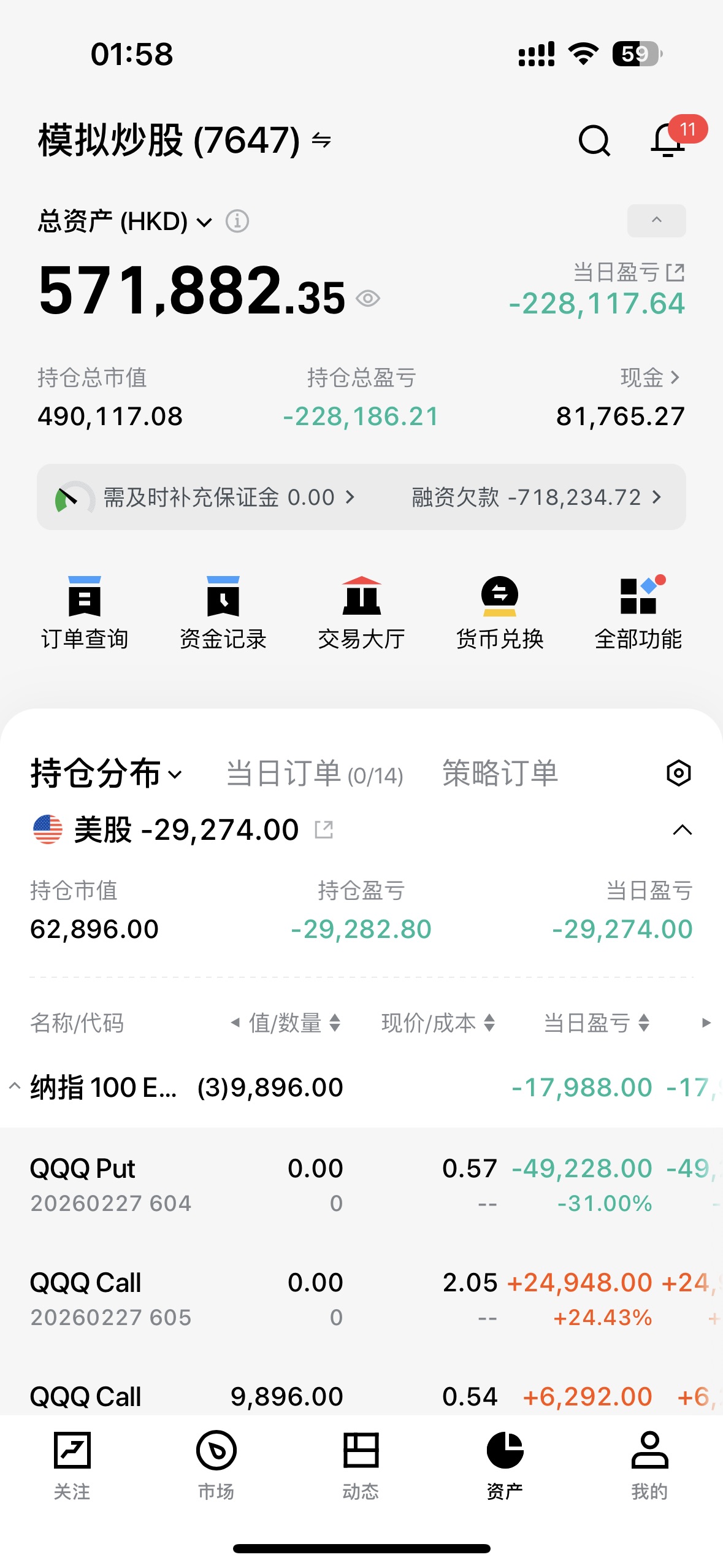Open 货币兑换 currency exchange
Screen dimensions: 723x1568
tap(500, 613)
